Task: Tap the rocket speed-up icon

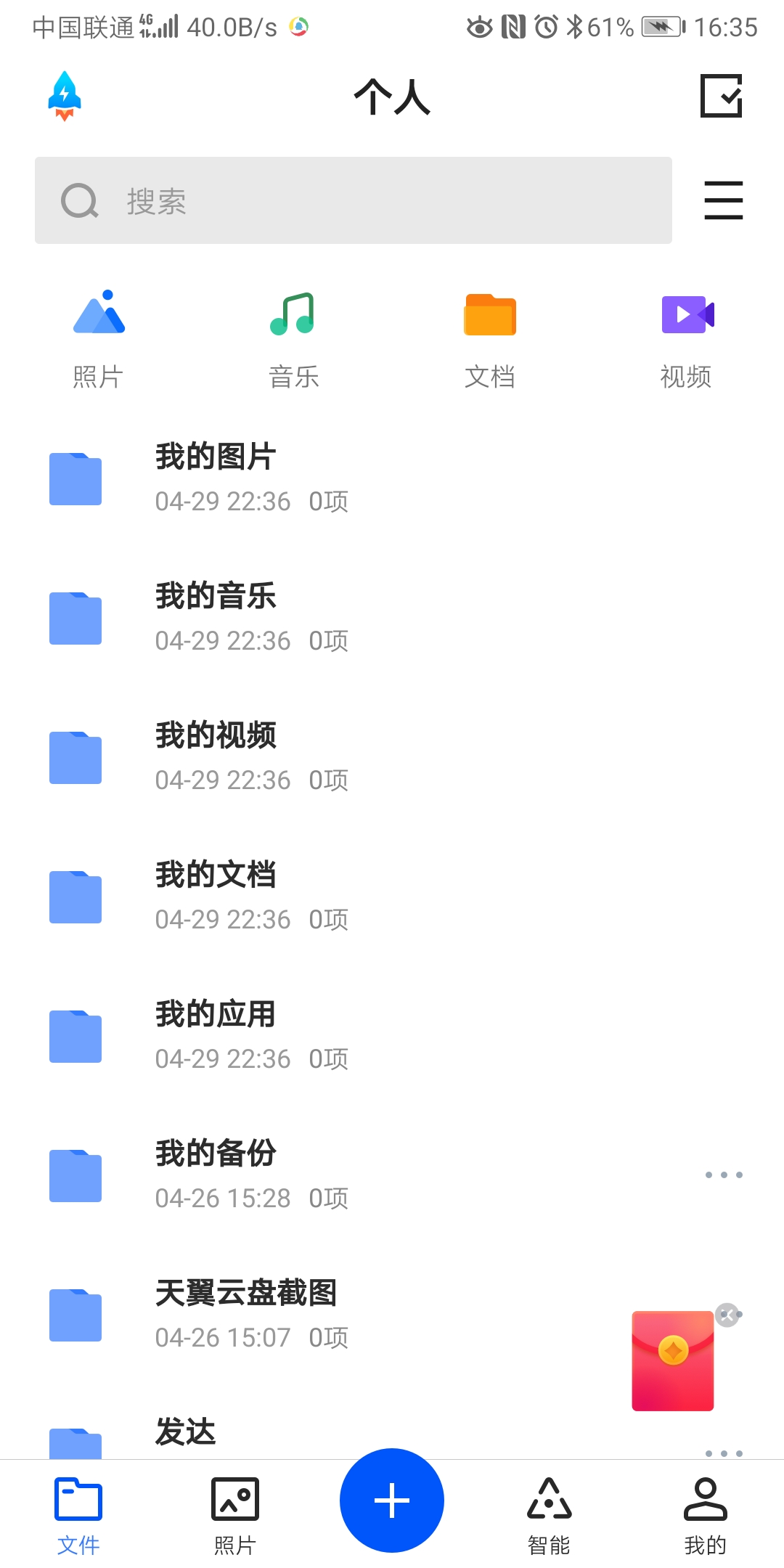Action: pyautogui.click(x=64, y=96)
